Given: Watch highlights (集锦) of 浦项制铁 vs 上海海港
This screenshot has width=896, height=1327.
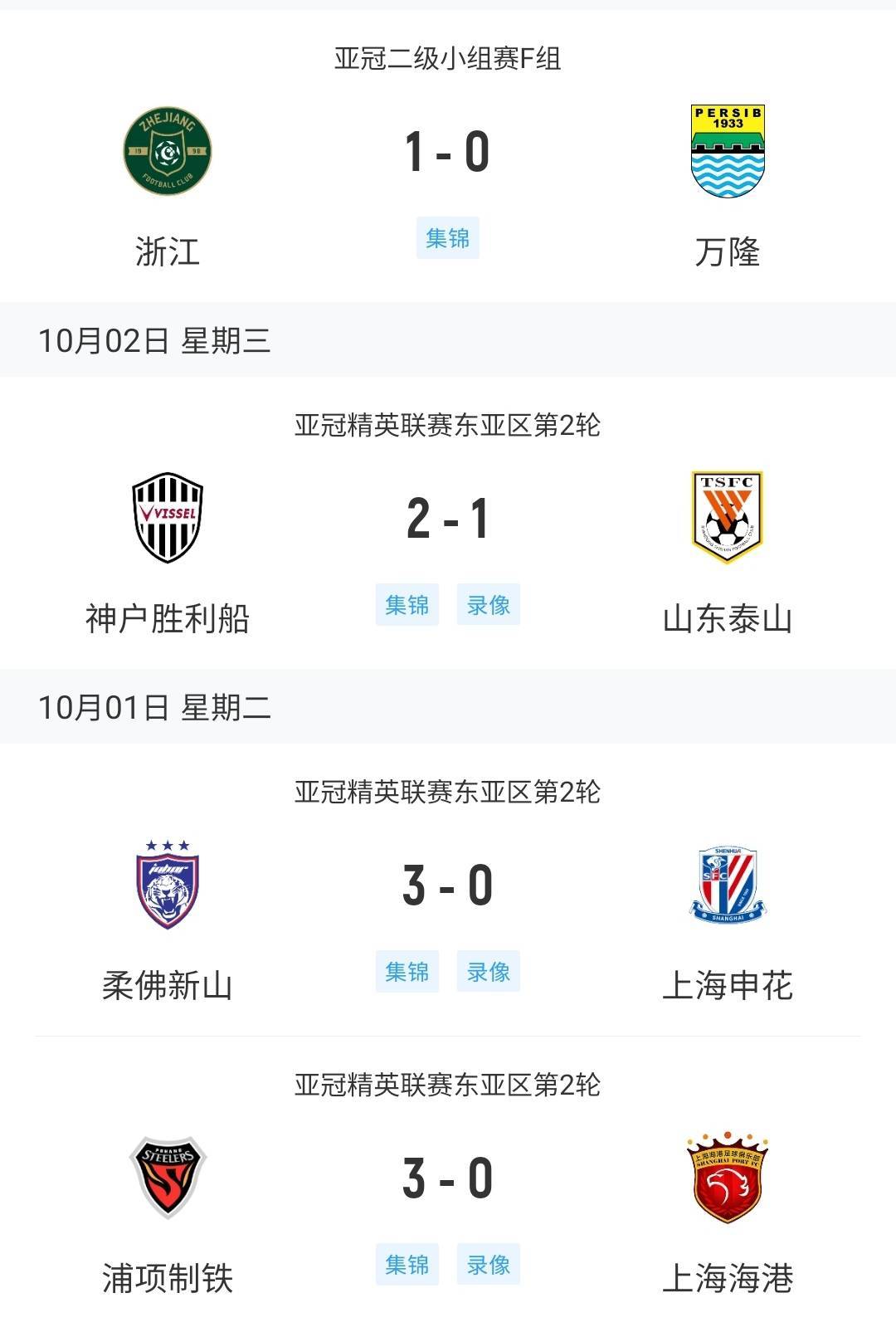Looking at the screenshot, I should (x=407, y=1265).
